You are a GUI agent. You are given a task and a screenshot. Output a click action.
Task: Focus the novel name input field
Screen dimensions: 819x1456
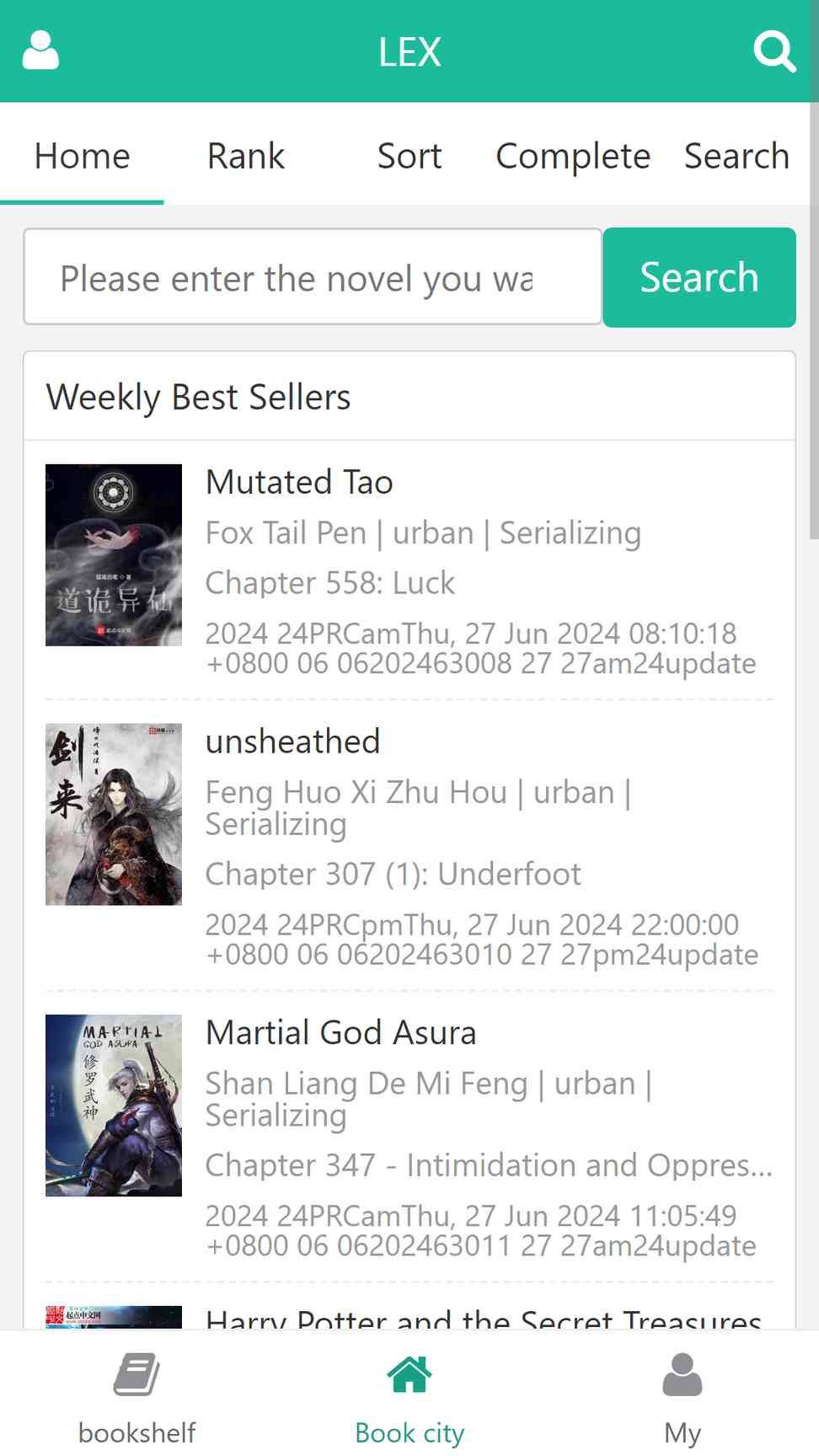(x=313, y=276)
